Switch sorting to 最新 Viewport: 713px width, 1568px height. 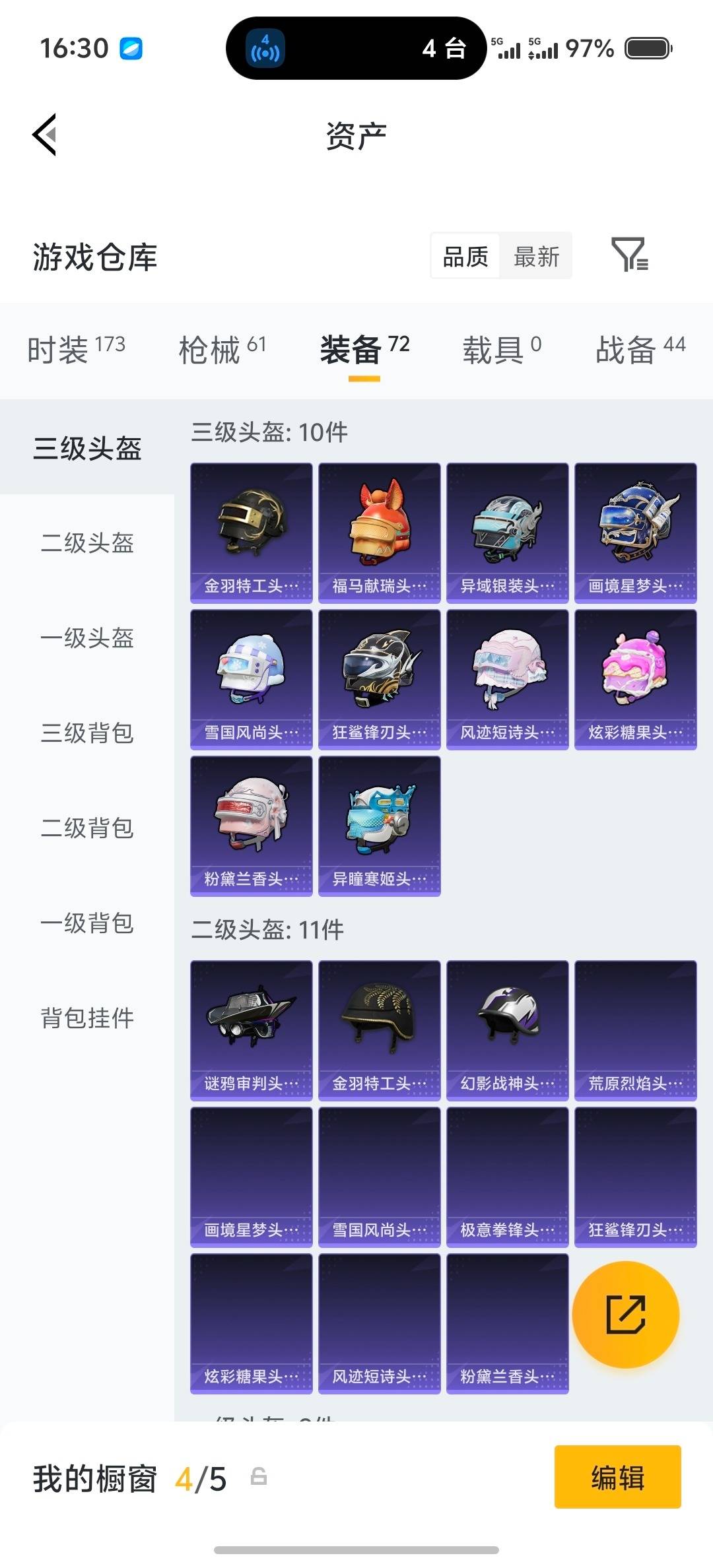(537, 255)
